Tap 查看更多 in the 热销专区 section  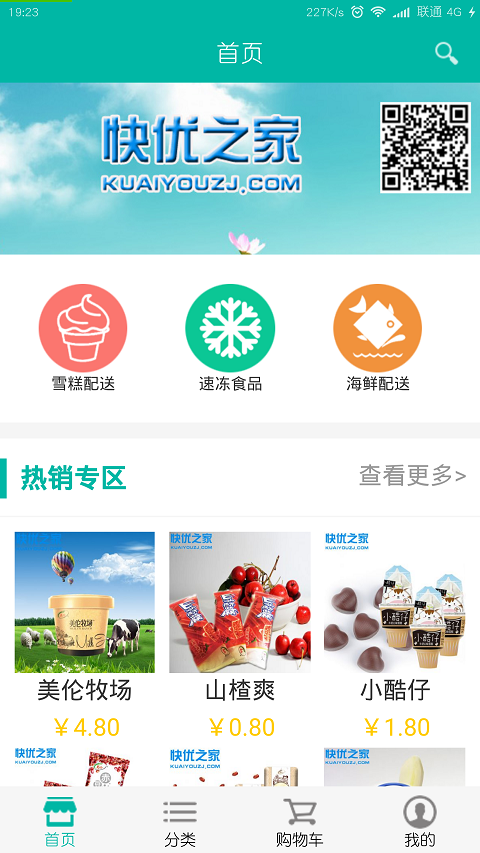[x=413, y=476]
